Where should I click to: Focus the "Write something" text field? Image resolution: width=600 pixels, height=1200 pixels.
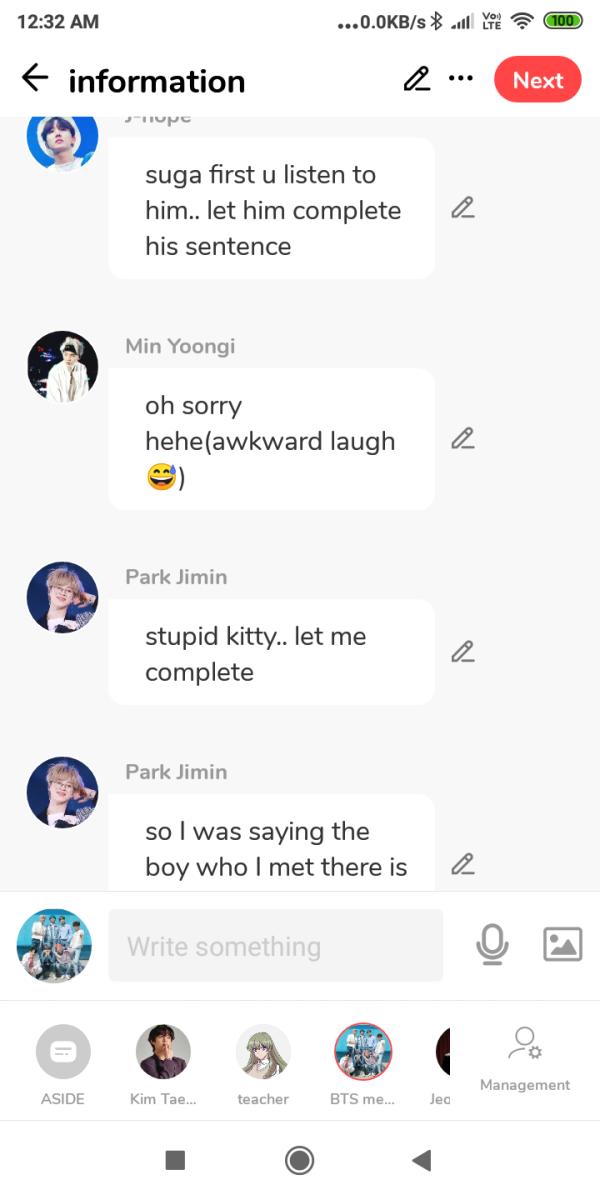pos(275,945)
